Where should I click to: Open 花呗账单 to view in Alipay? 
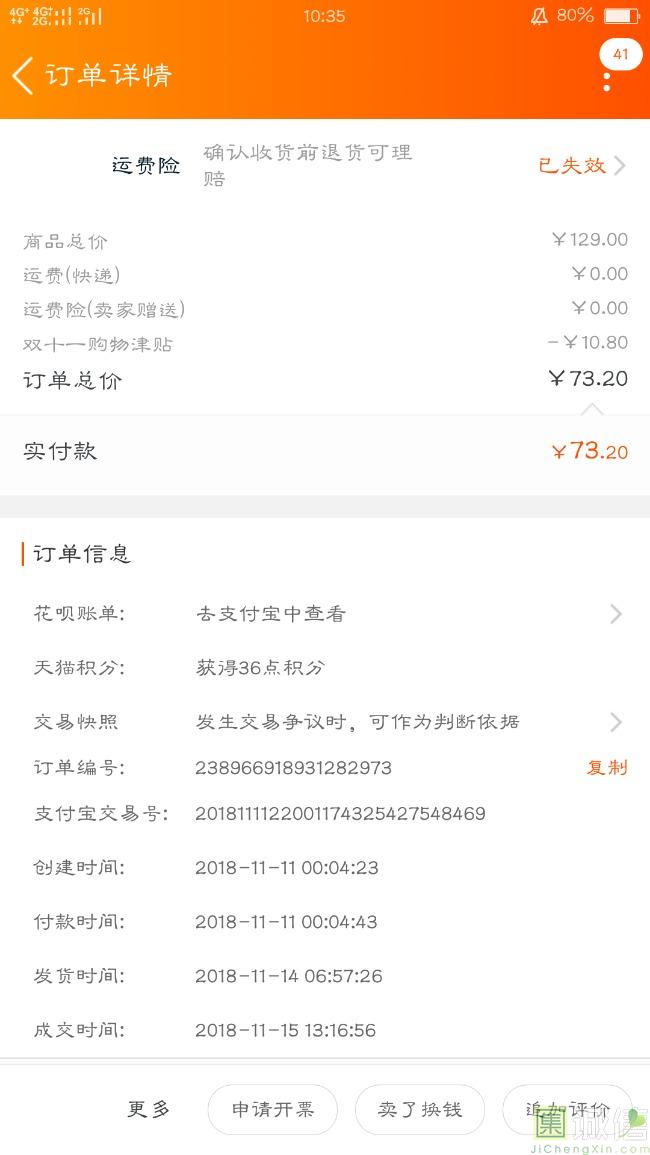point(325,614)
